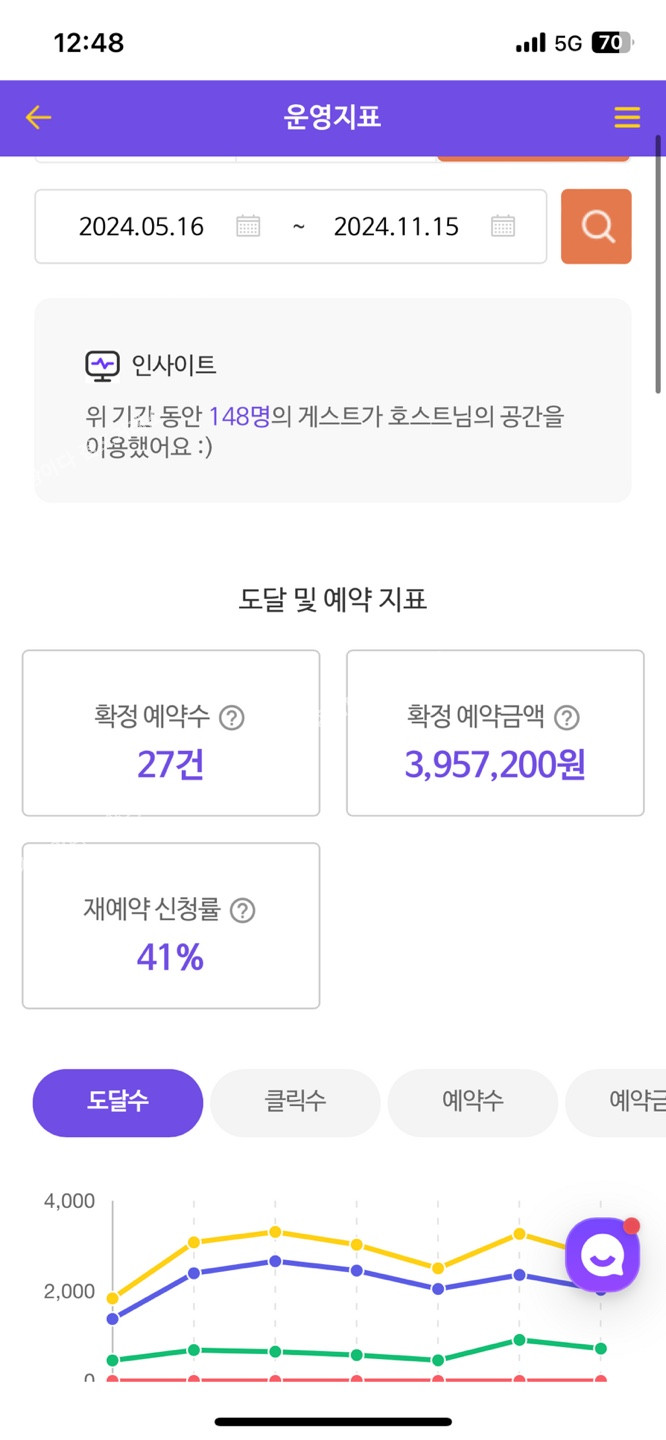Open the floating chat support button
The image size is (666, 1440).
602,1256
